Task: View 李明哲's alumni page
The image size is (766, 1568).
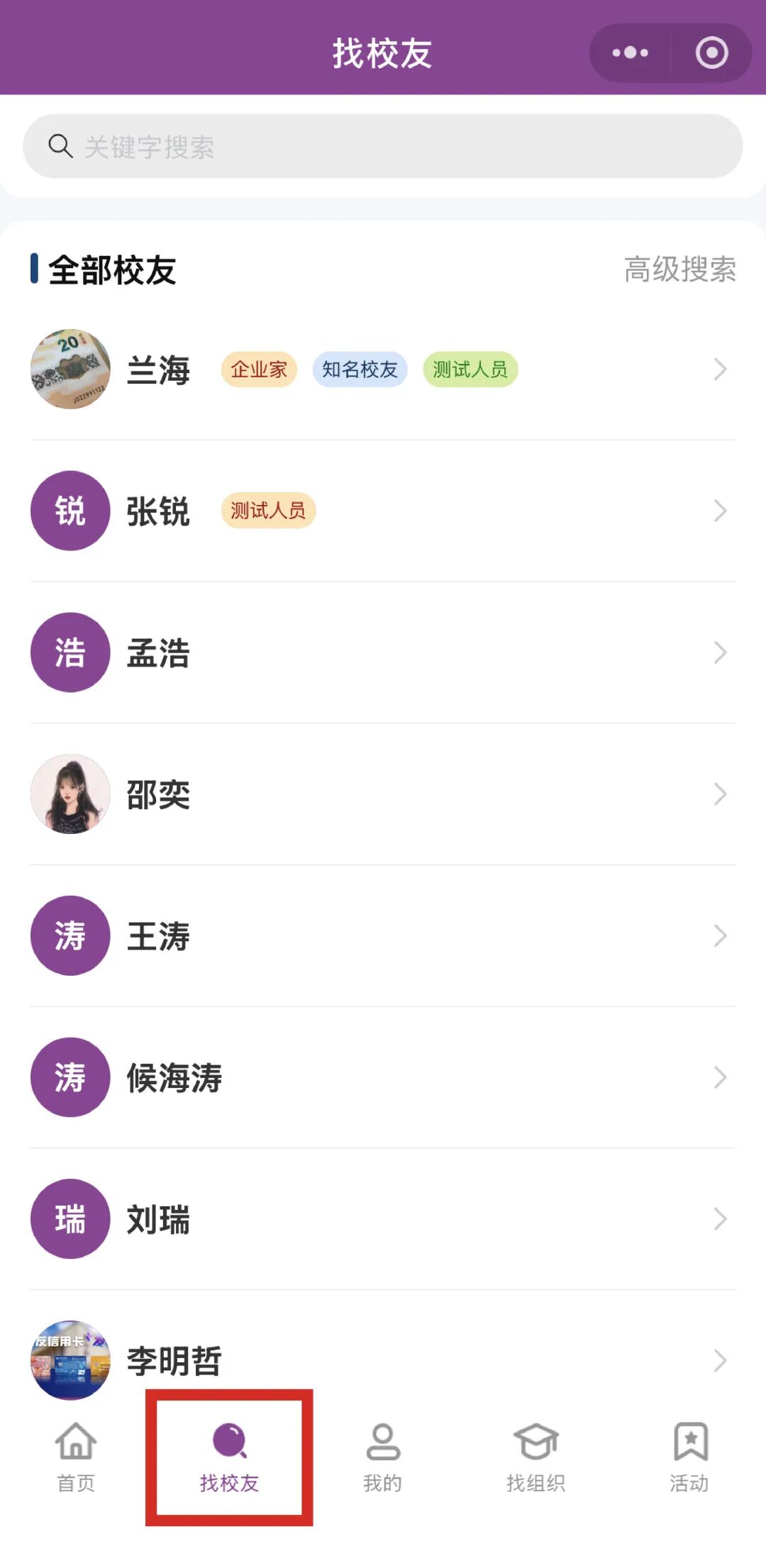Action: click(383, 1358)
